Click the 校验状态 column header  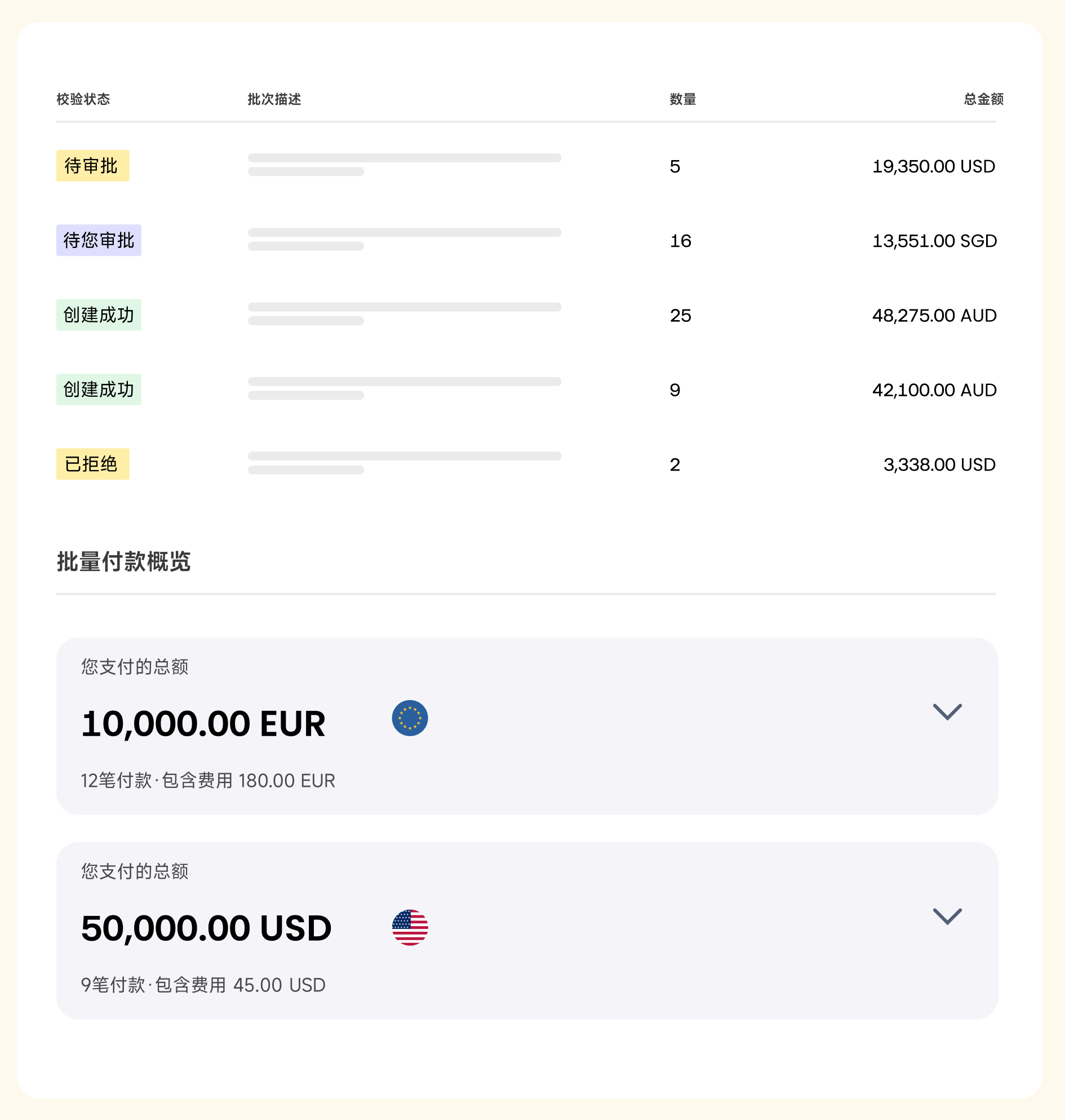pos(83,99)
